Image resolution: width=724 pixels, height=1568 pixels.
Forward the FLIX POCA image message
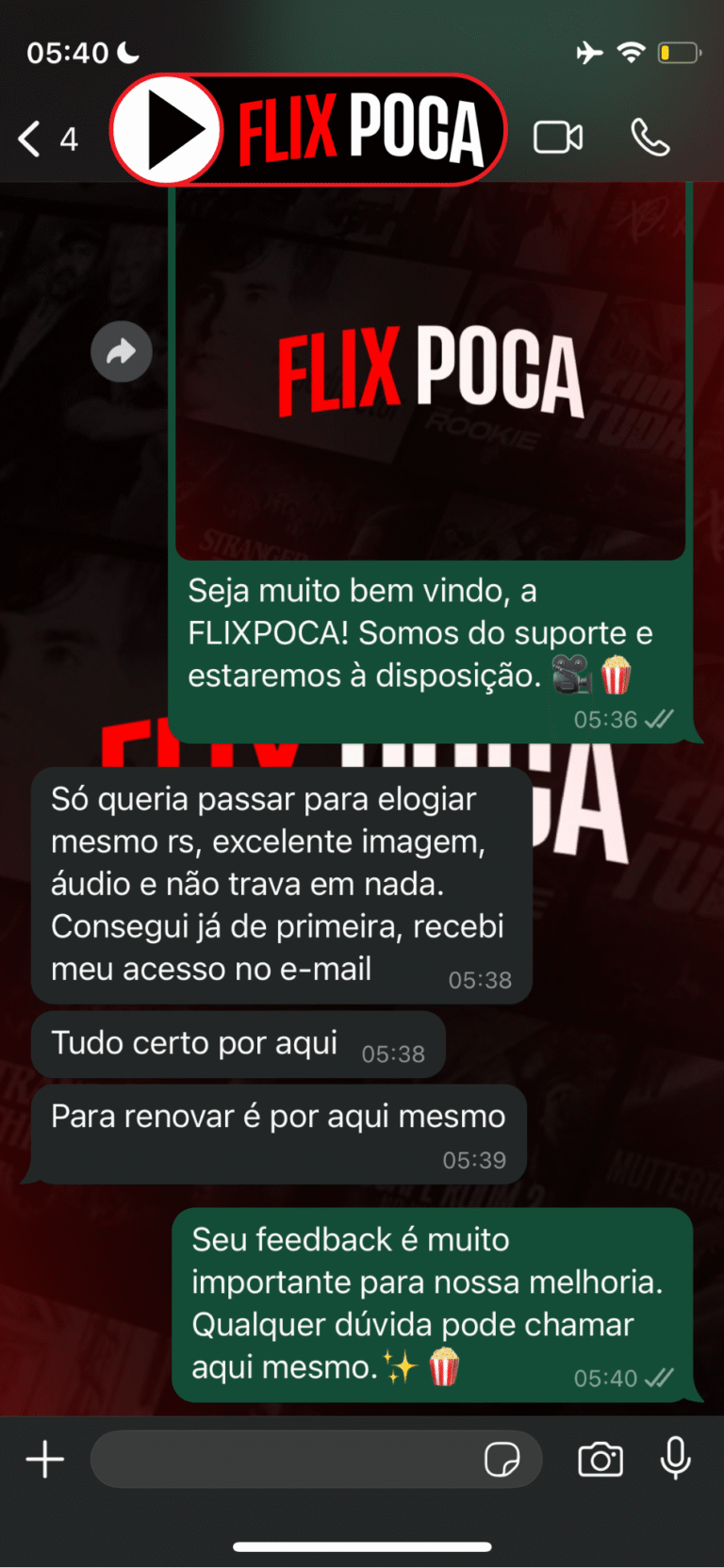pos(121,351)
